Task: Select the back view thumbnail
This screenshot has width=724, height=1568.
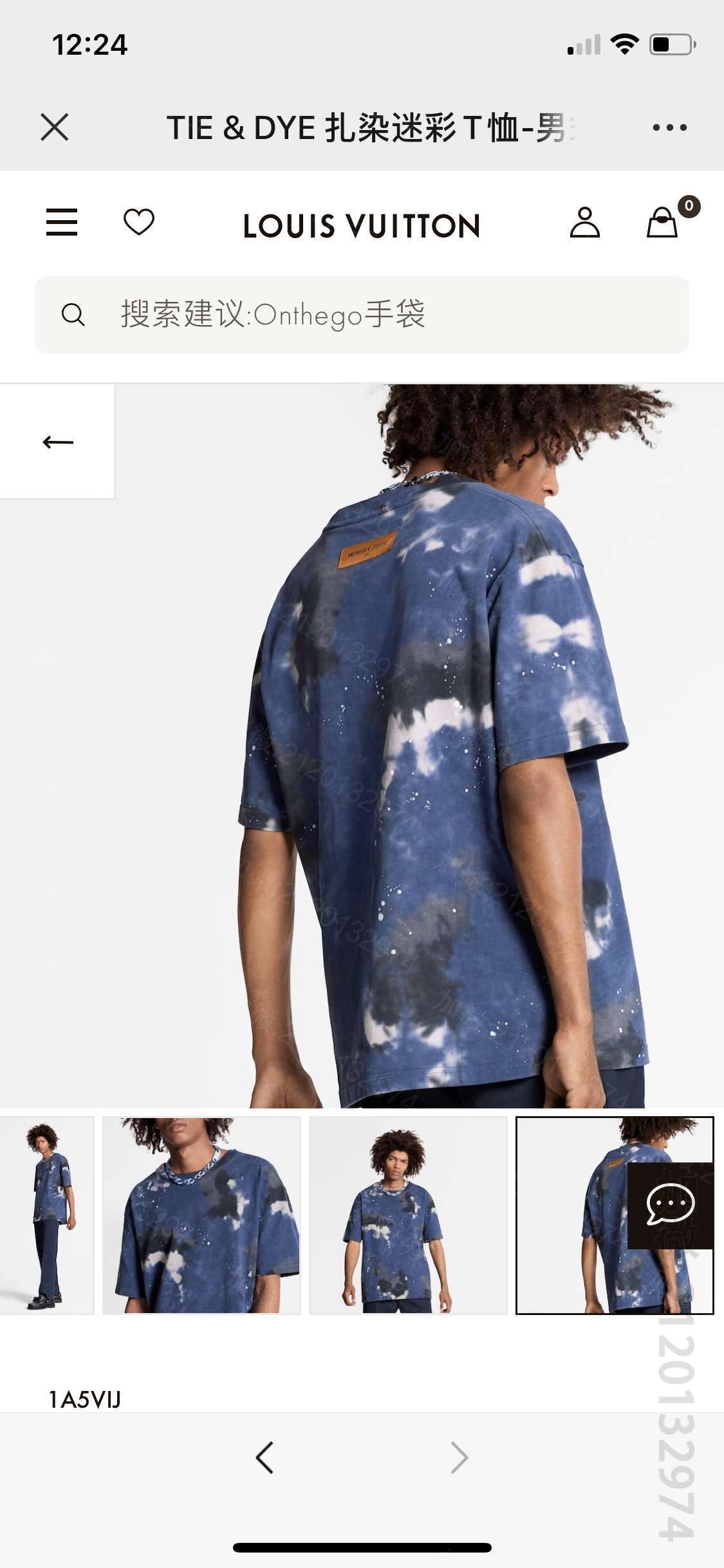Action: coord(573,1215)
